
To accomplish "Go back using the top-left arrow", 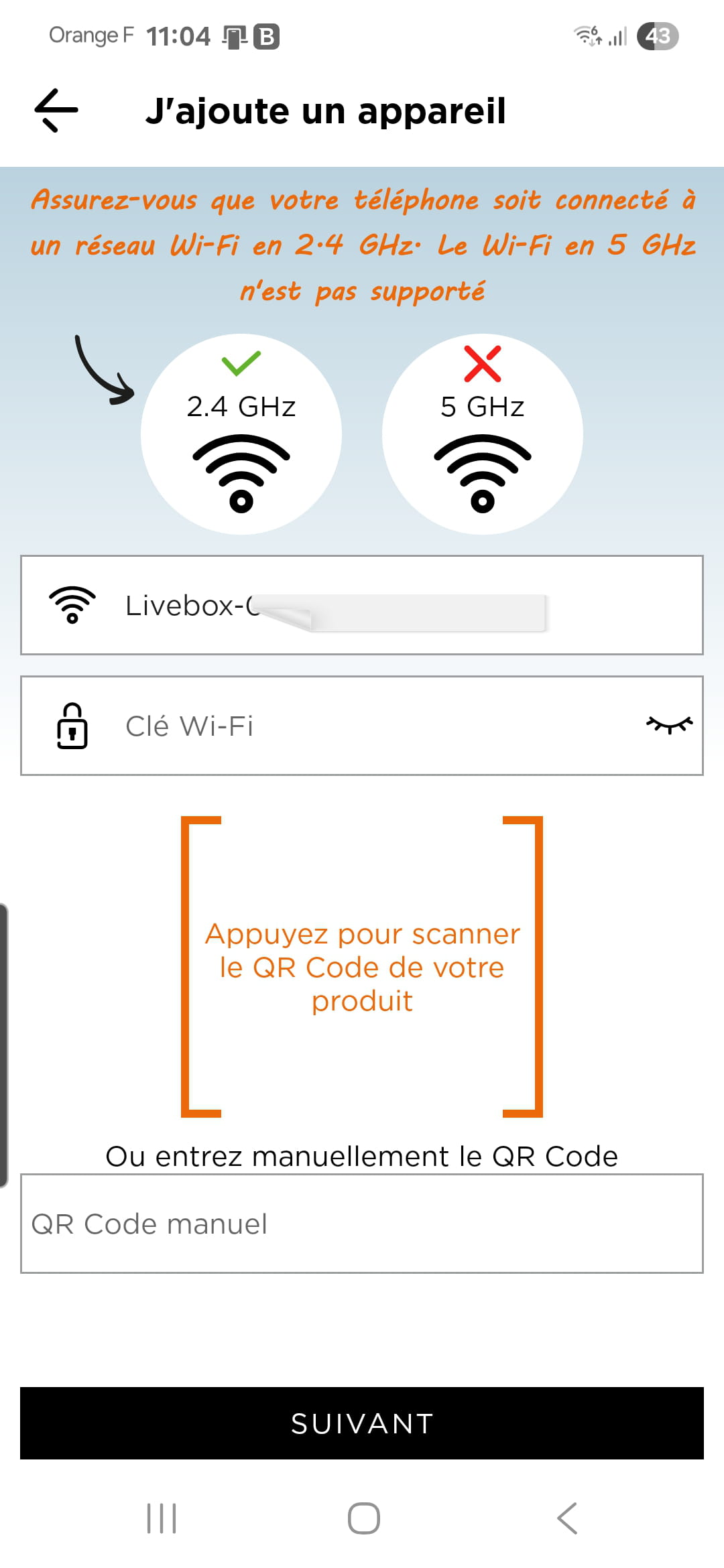I will [x=56, y=111].
